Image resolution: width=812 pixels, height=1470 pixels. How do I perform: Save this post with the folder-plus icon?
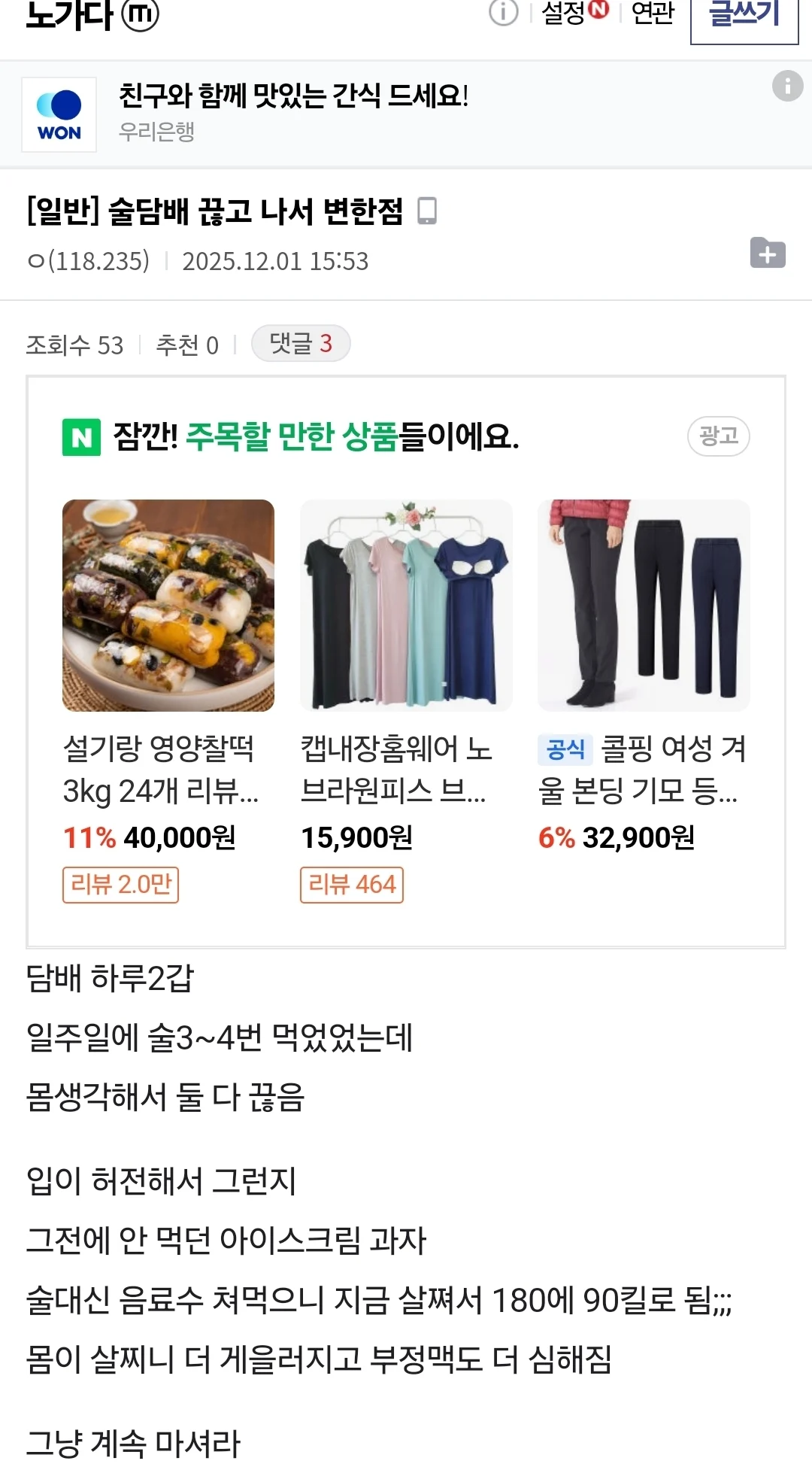(x=768, y=253)
